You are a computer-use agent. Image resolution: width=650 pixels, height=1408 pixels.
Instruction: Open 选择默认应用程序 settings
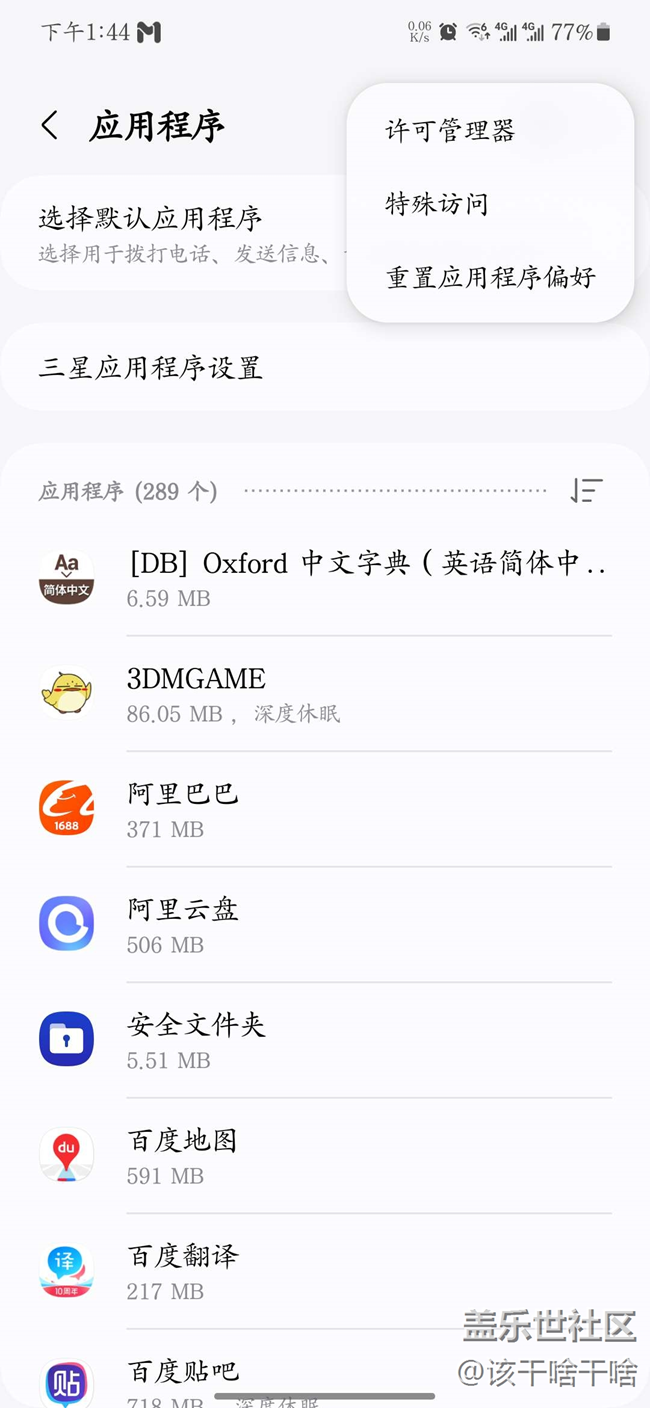coord(170,232)
